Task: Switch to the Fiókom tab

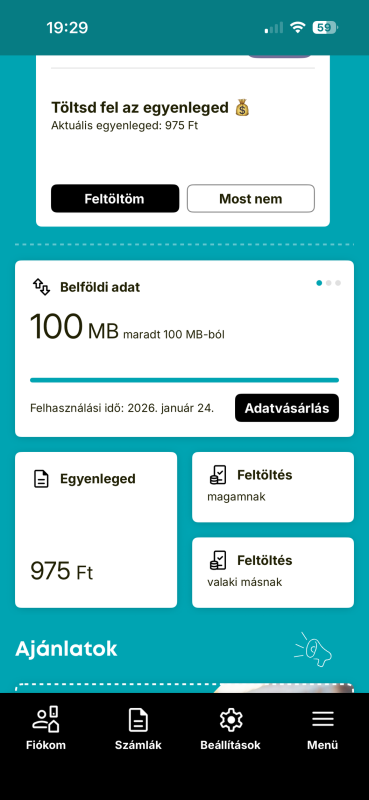Action: [x=46, y=728]
